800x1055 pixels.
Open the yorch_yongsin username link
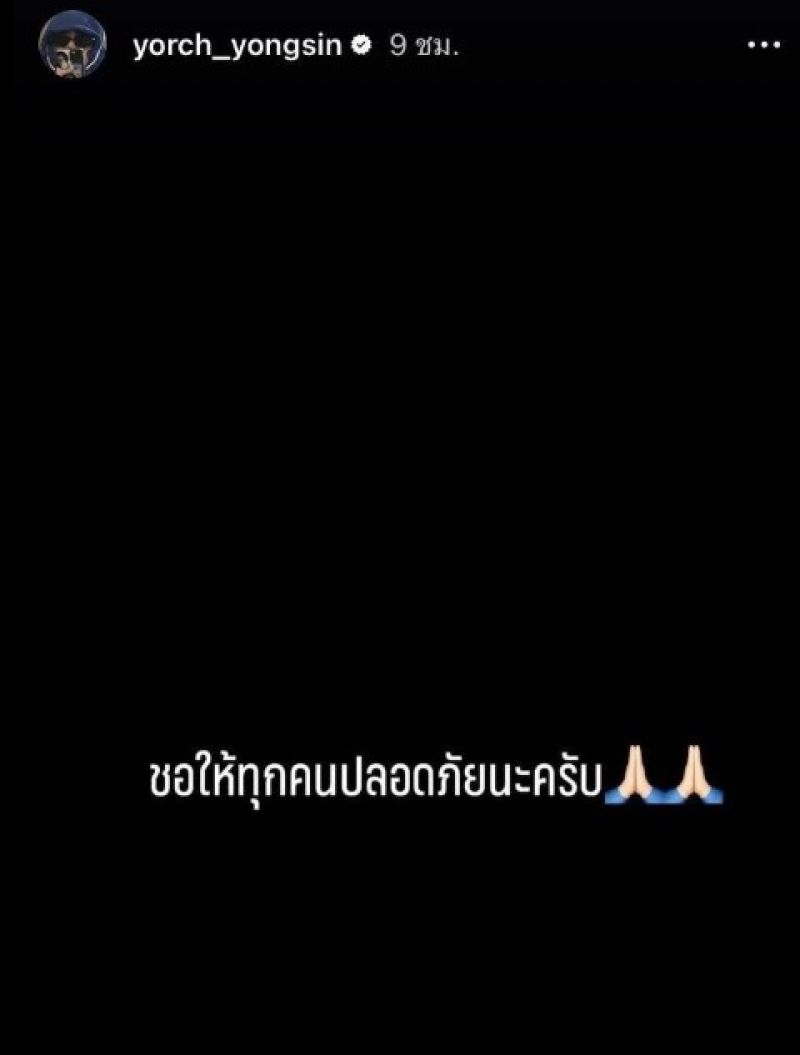click(x=238, y=46)
